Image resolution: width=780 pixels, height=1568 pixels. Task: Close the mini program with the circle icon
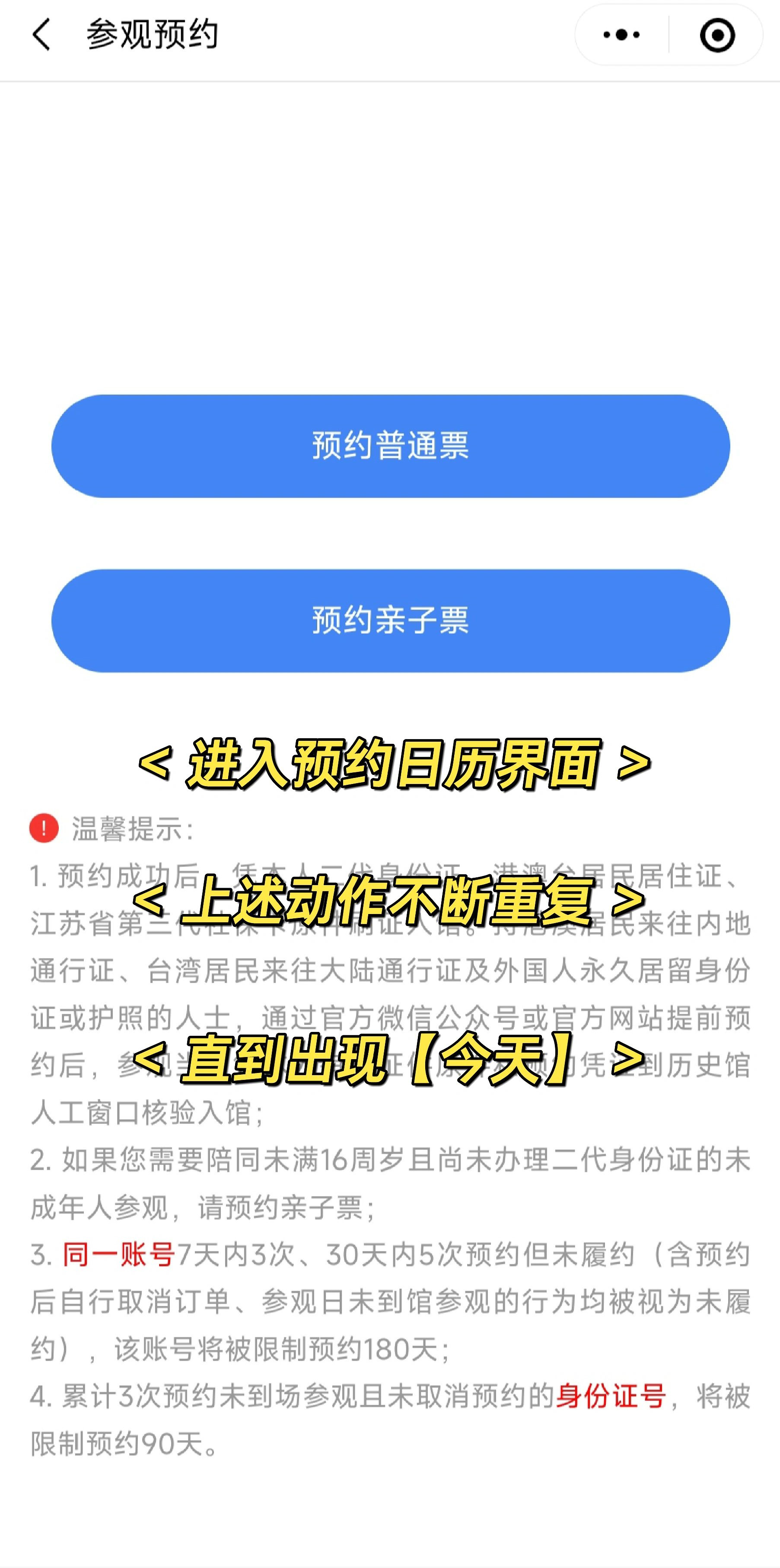716,35
